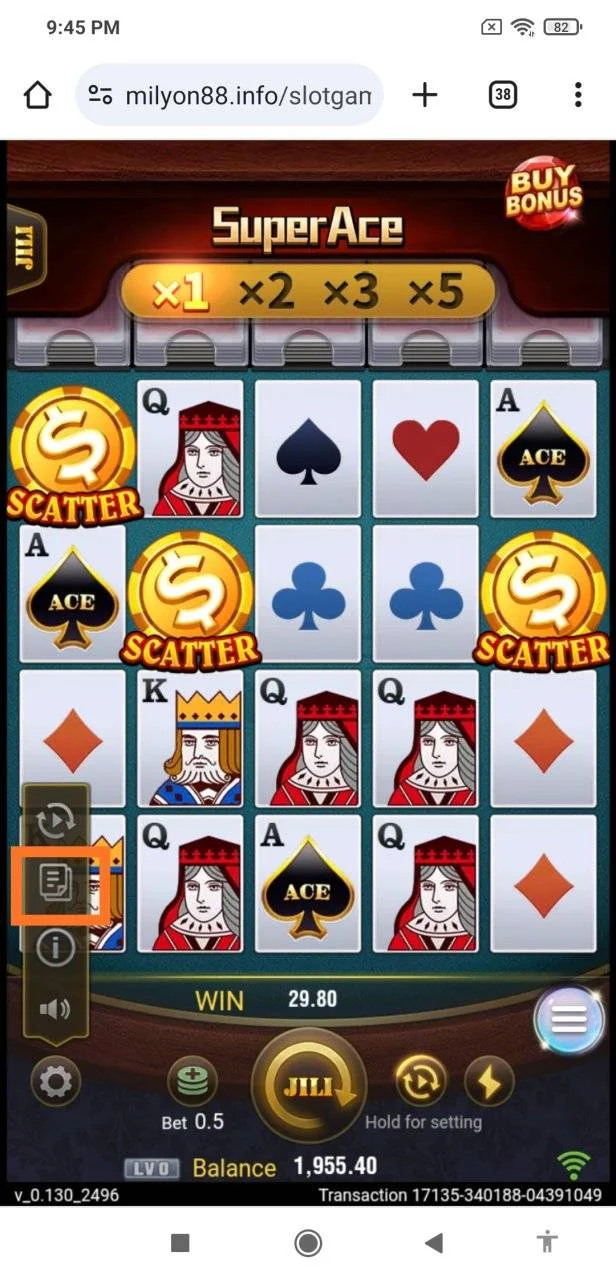This screenshot has height=1280, width=616.
Task: Open a new browser tab
Action: [x=425, y=95]
